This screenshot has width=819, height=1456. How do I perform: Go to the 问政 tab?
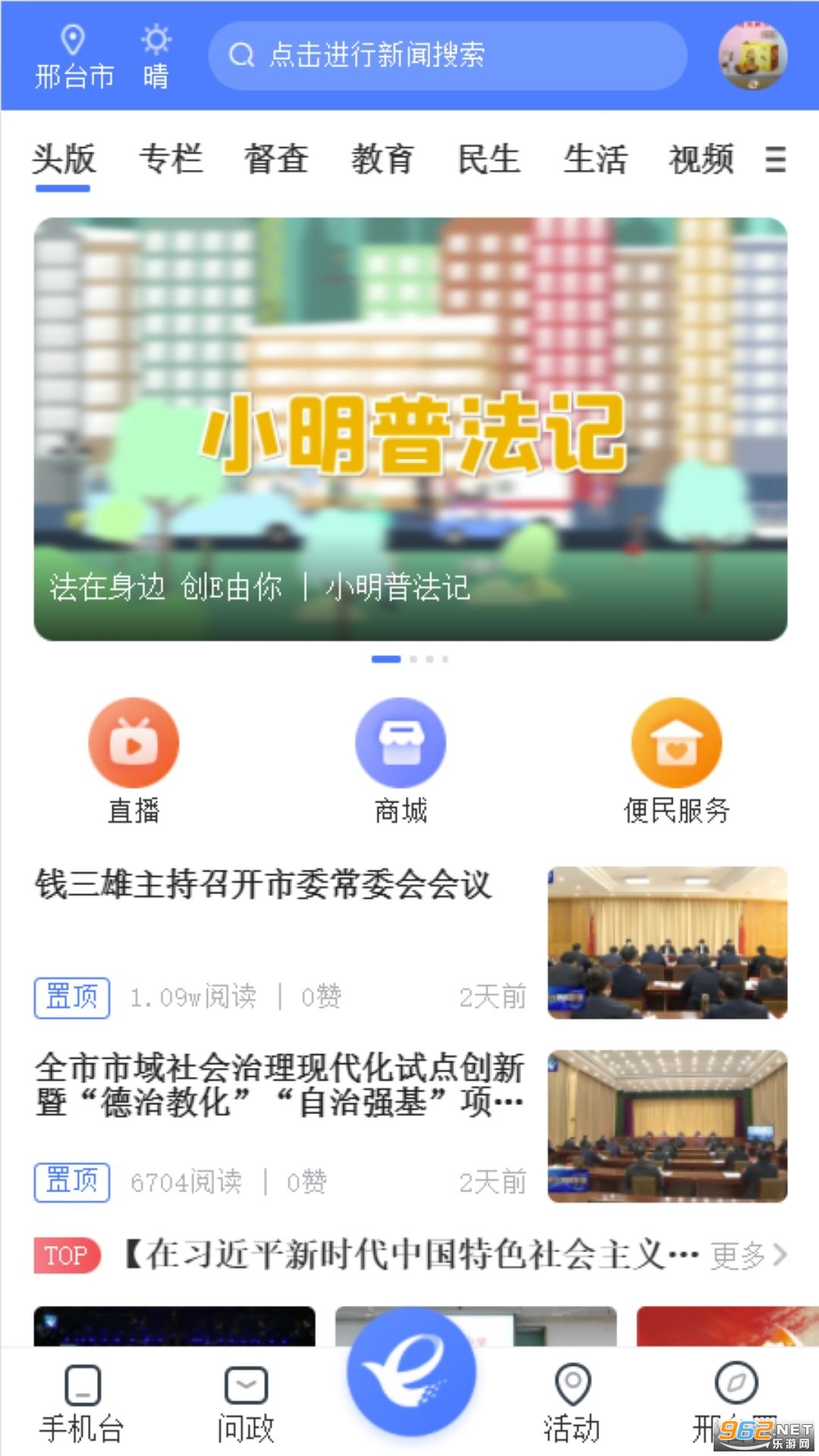click(x=246, y=1404)
